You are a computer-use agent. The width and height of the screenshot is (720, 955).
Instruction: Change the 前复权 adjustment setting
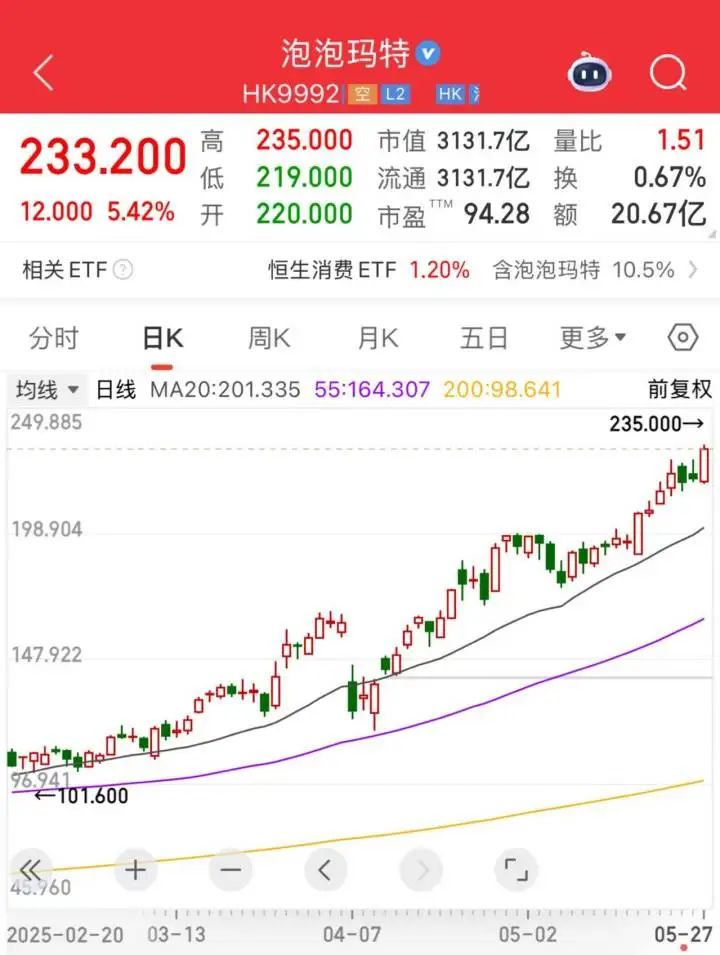[x=680, y=390]
